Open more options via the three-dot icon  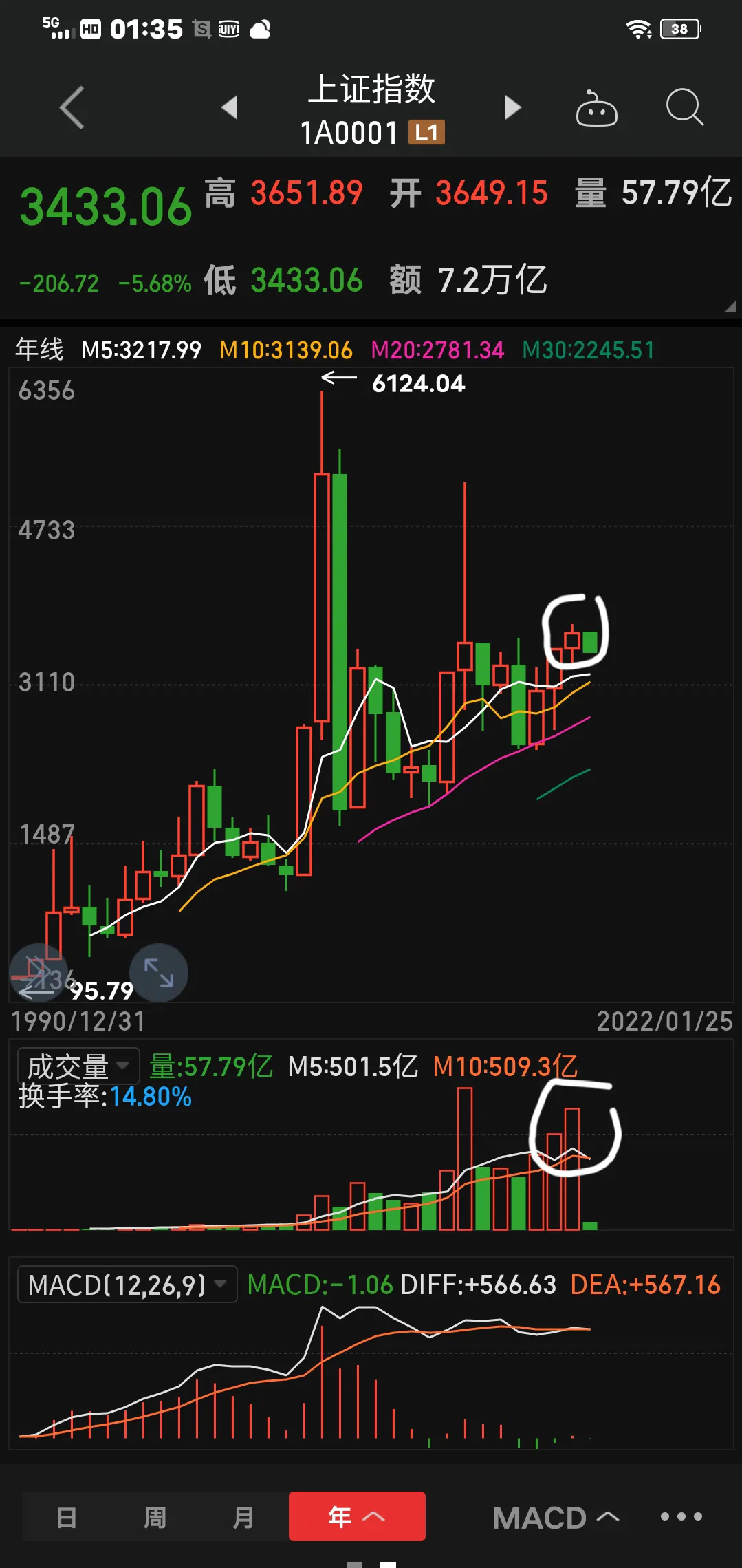click(x=682, y=1517)
